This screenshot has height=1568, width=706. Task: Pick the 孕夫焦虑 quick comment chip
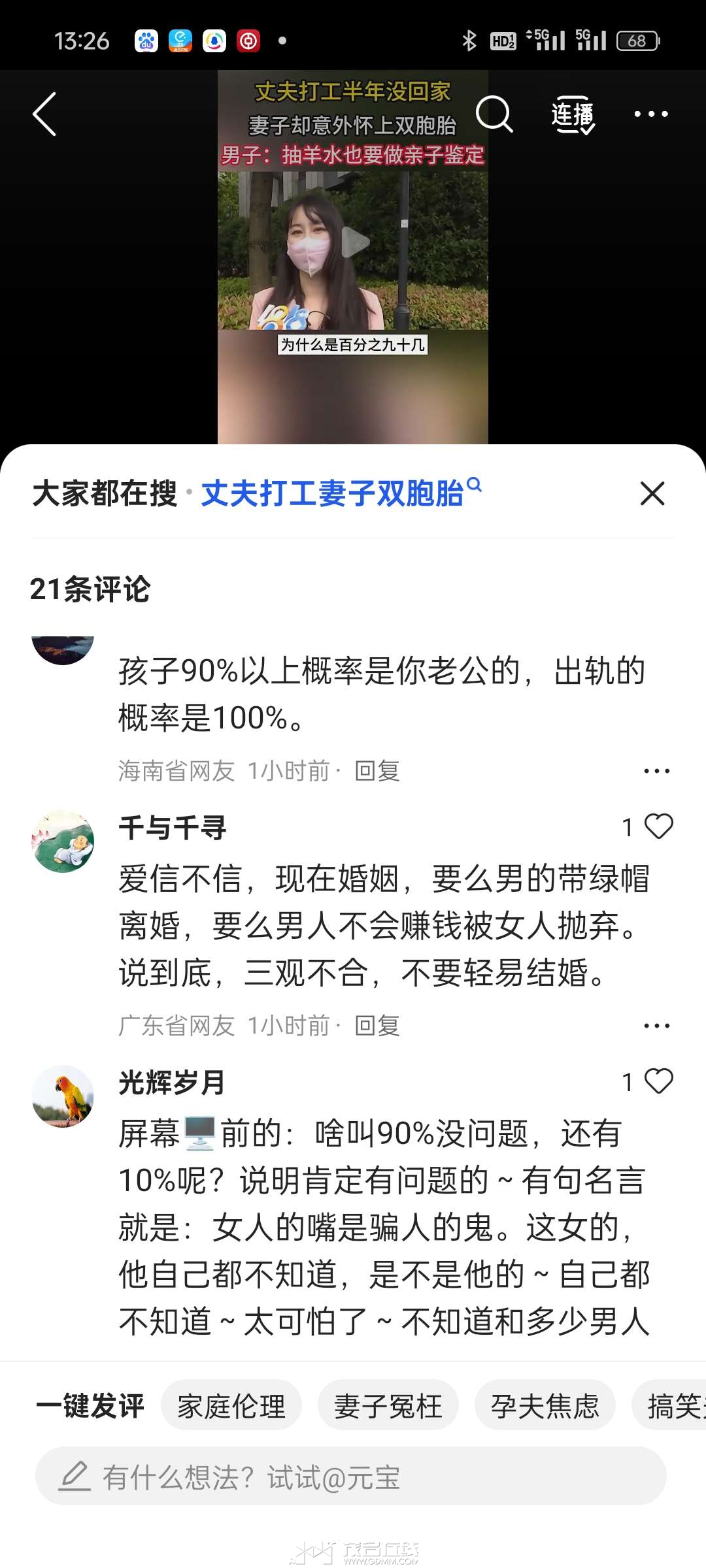[x=545, y=1406]
